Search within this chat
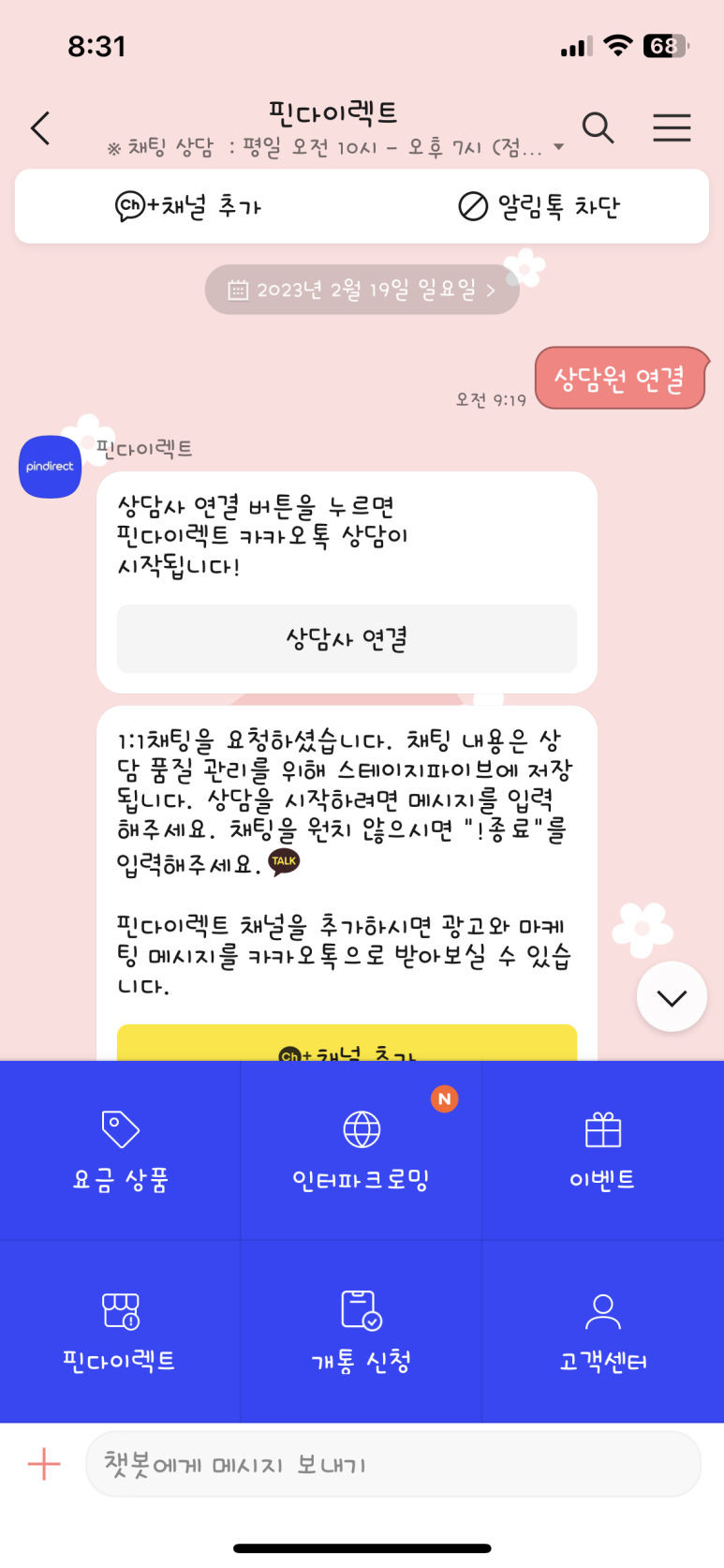Image resolution: width=724 pixels, height=1568 pixels. coord(598,127)
